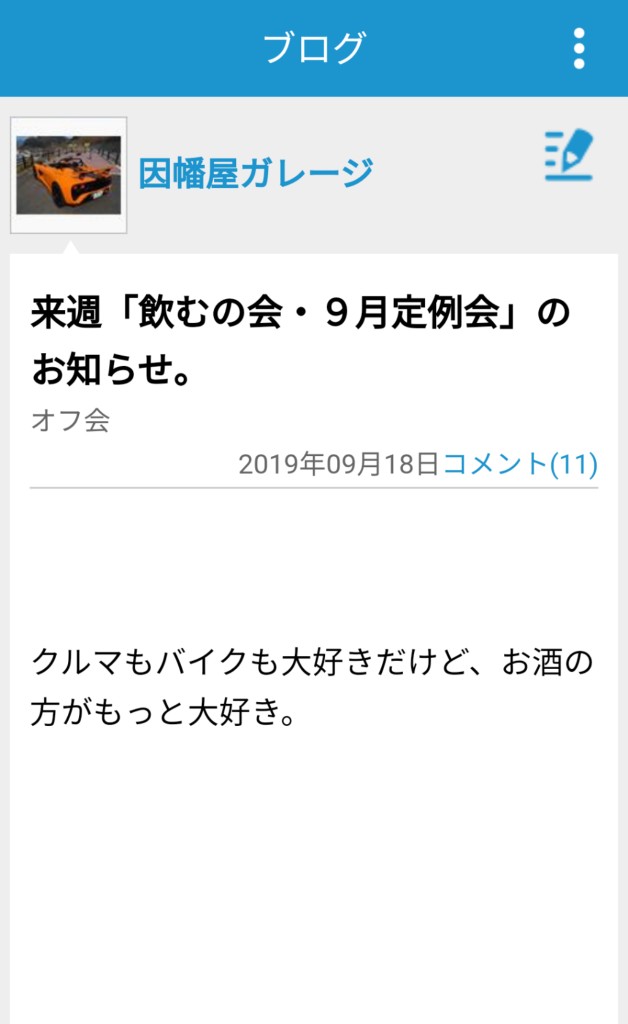628x1024 pixels.
Task: Tap the write blog post pencil icon
Action: [569, 155]
